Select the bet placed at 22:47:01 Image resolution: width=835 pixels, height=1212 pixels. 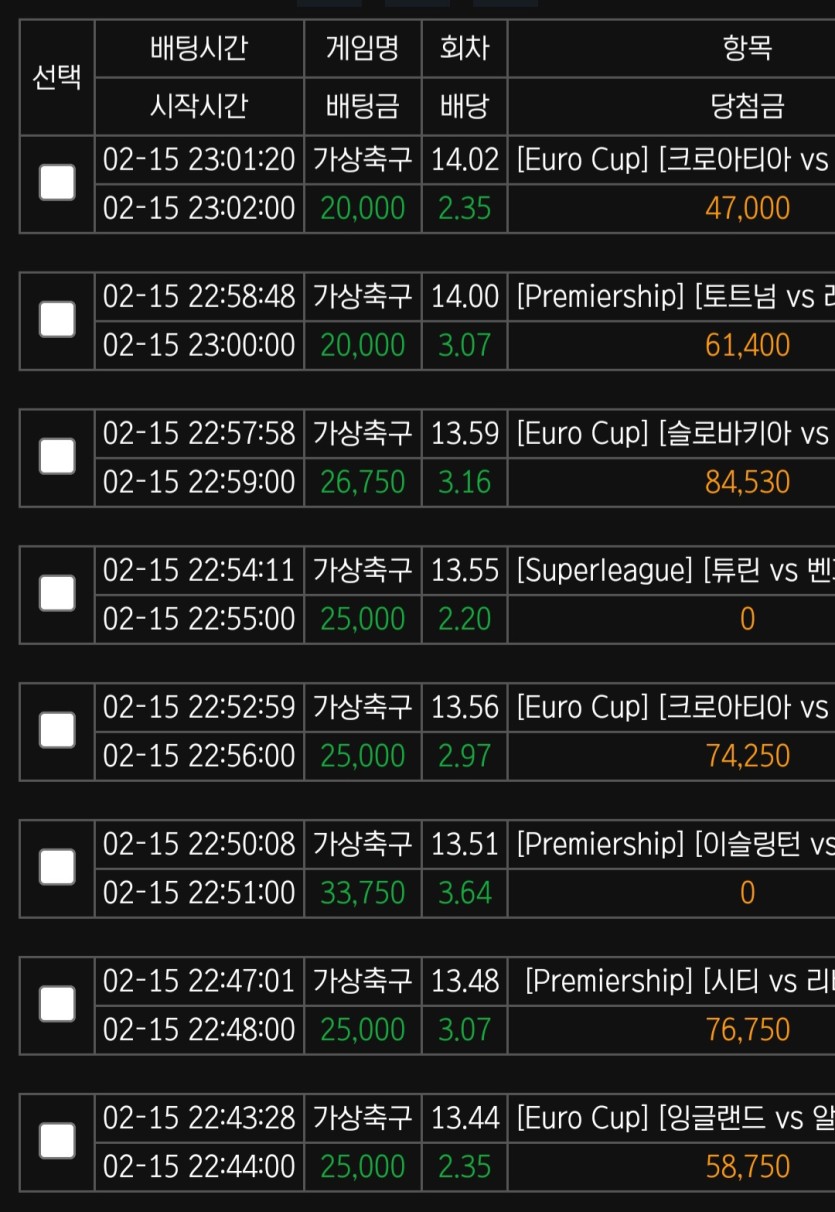[57, 1005]
